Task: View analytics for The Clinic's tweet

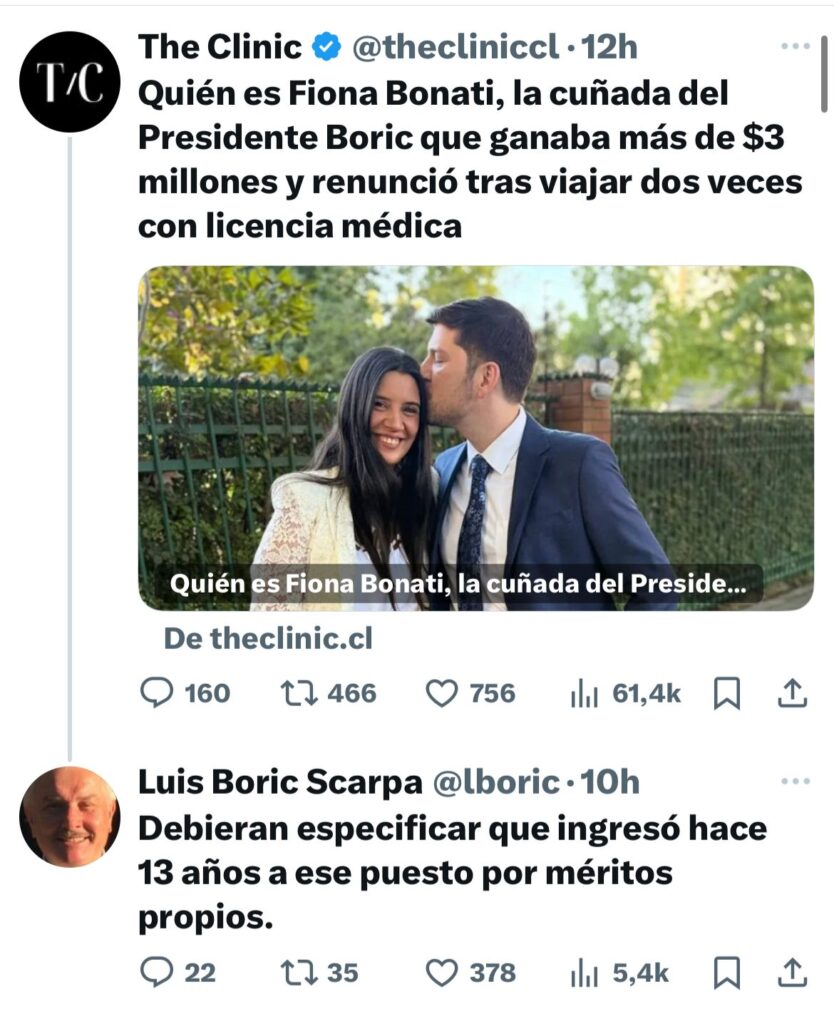Action: (x=582, y=693)
